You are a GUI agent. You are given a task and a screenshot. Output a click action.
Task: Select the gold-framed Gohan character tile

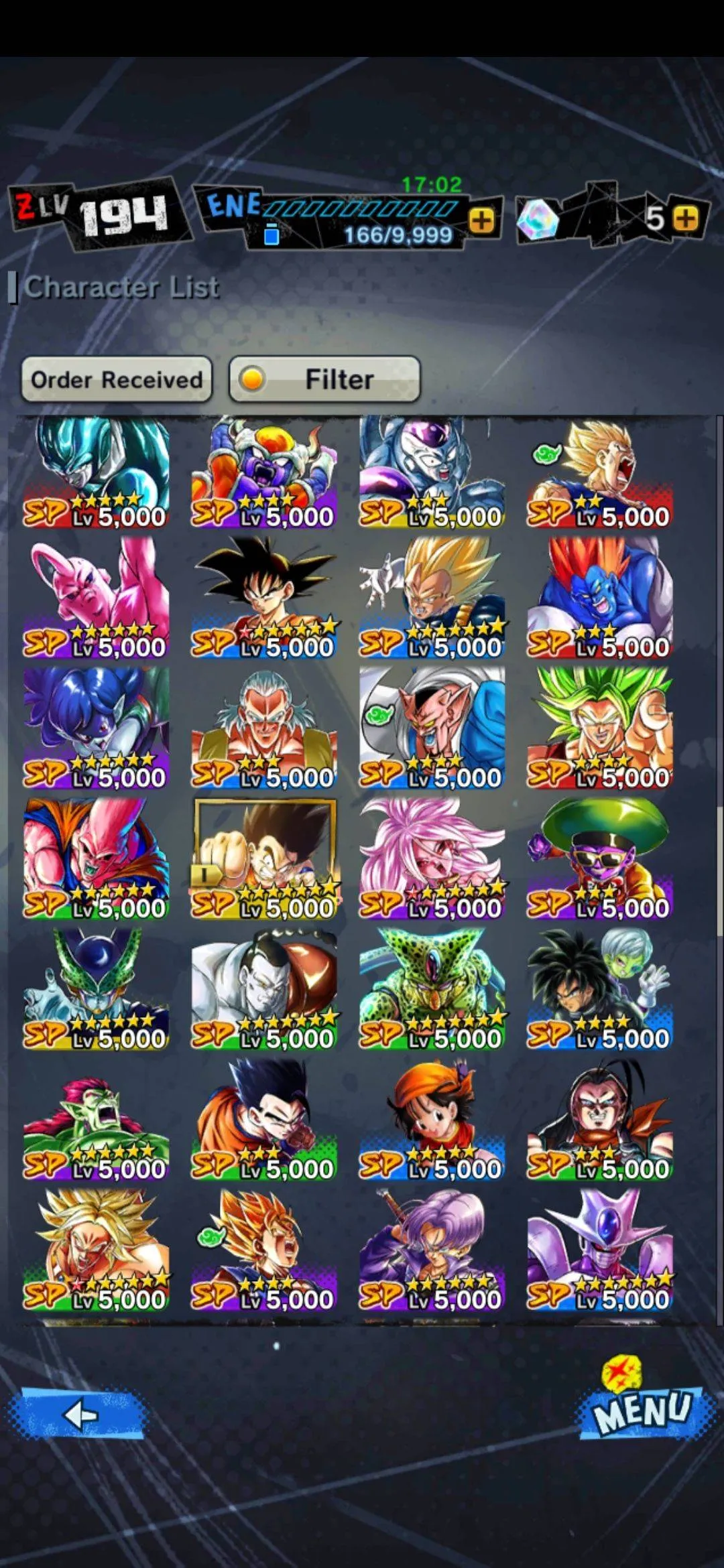pyautogui.click(x=263, y=859)
